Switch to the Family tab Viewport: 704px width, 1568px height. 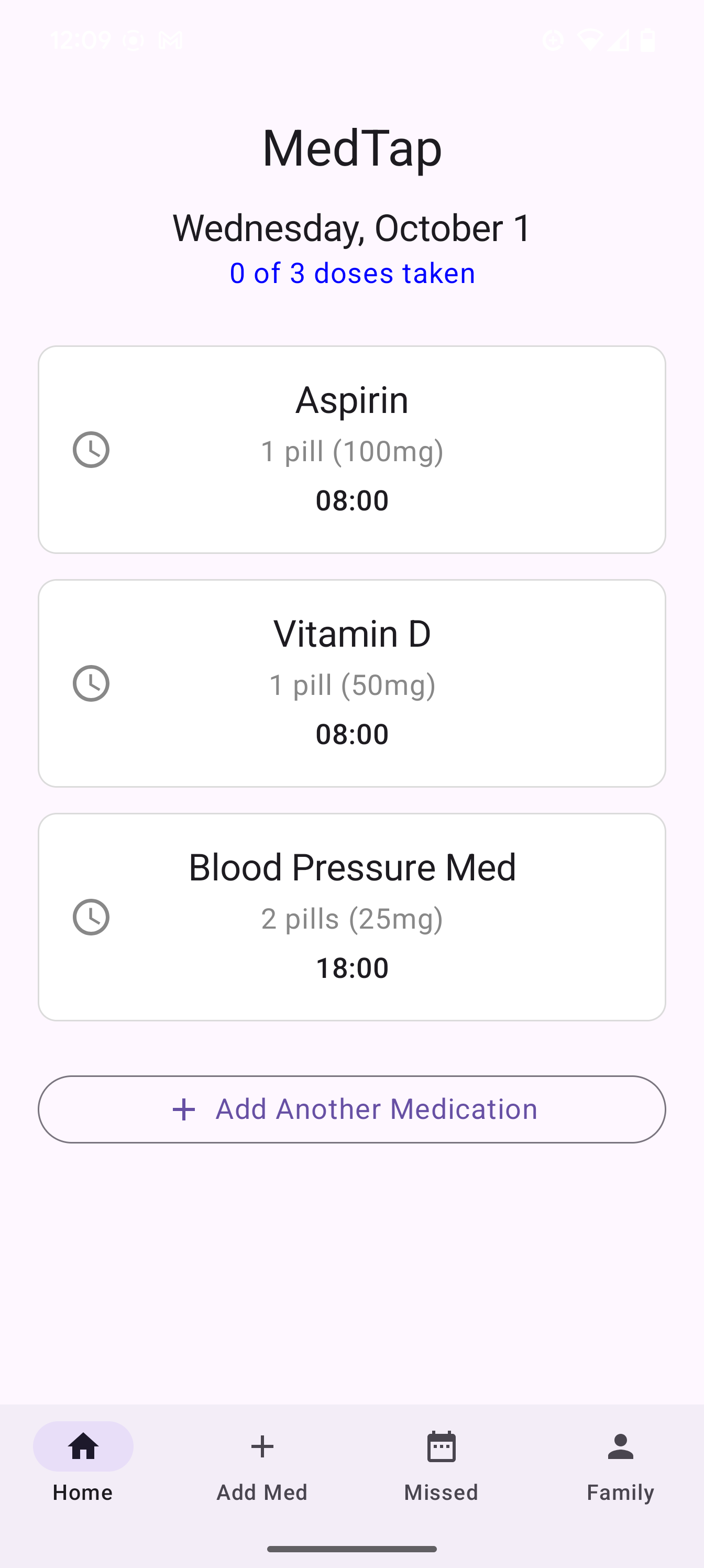click(x=620, y=1465)
